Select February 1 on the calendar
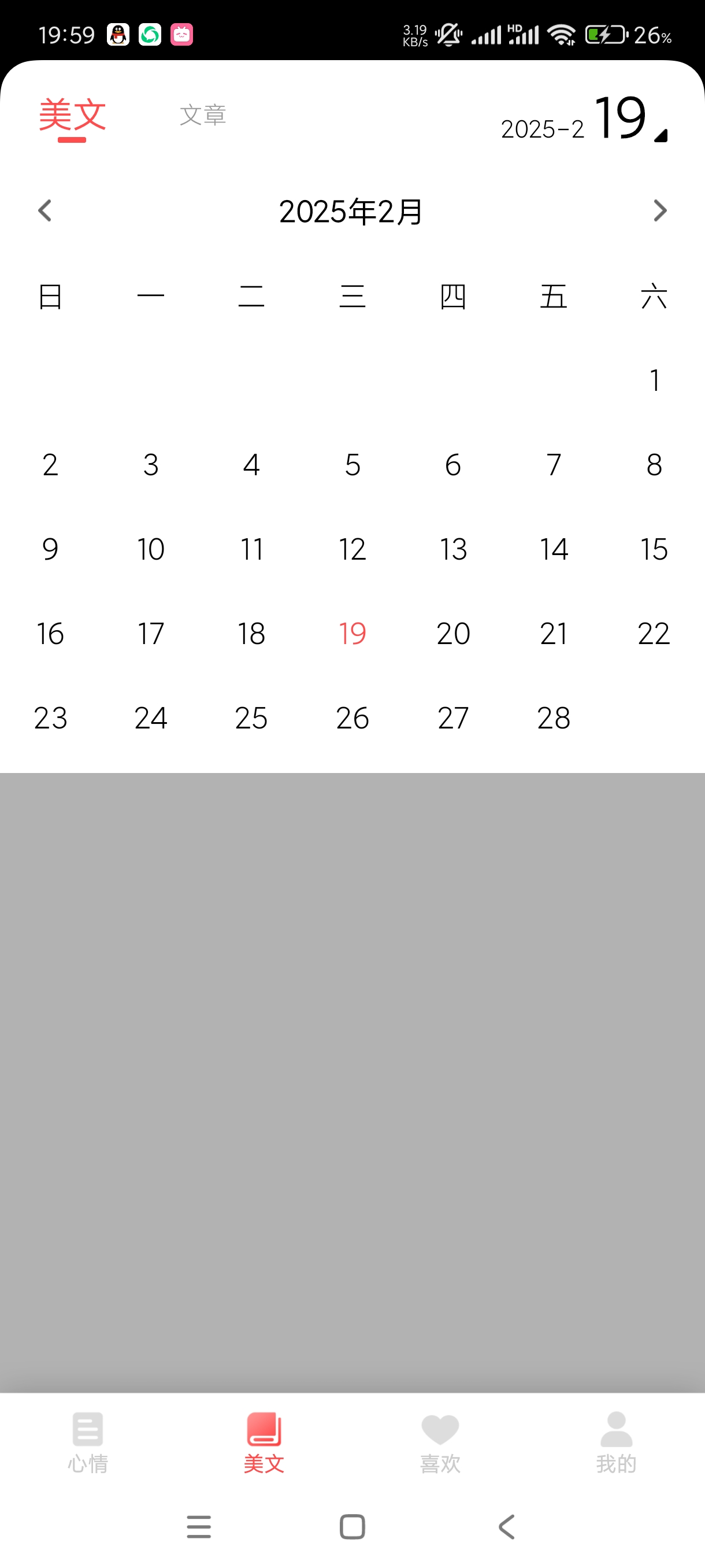Viewport: 705px width, 1568px height. click(654, 380)
